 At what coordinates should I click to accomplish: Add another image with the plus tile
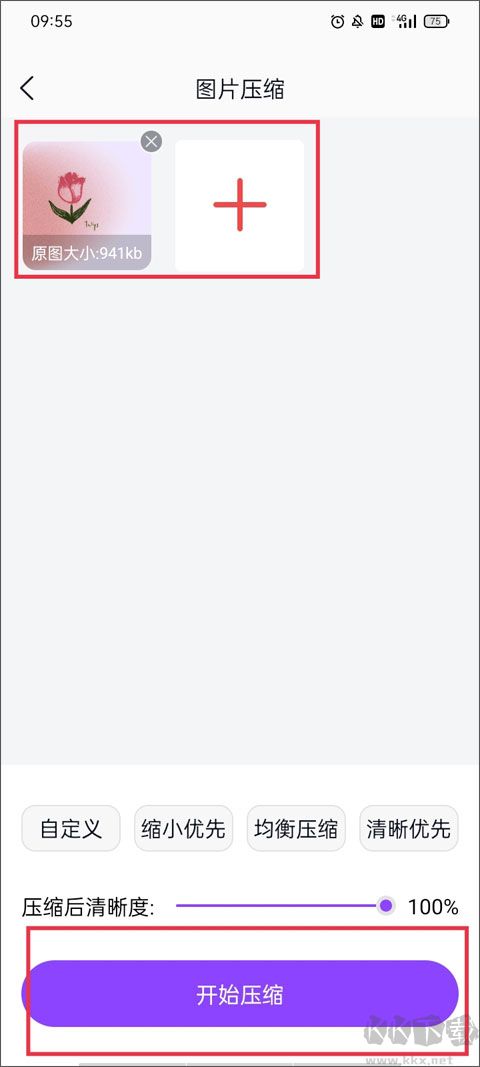(x=240, y=206)
